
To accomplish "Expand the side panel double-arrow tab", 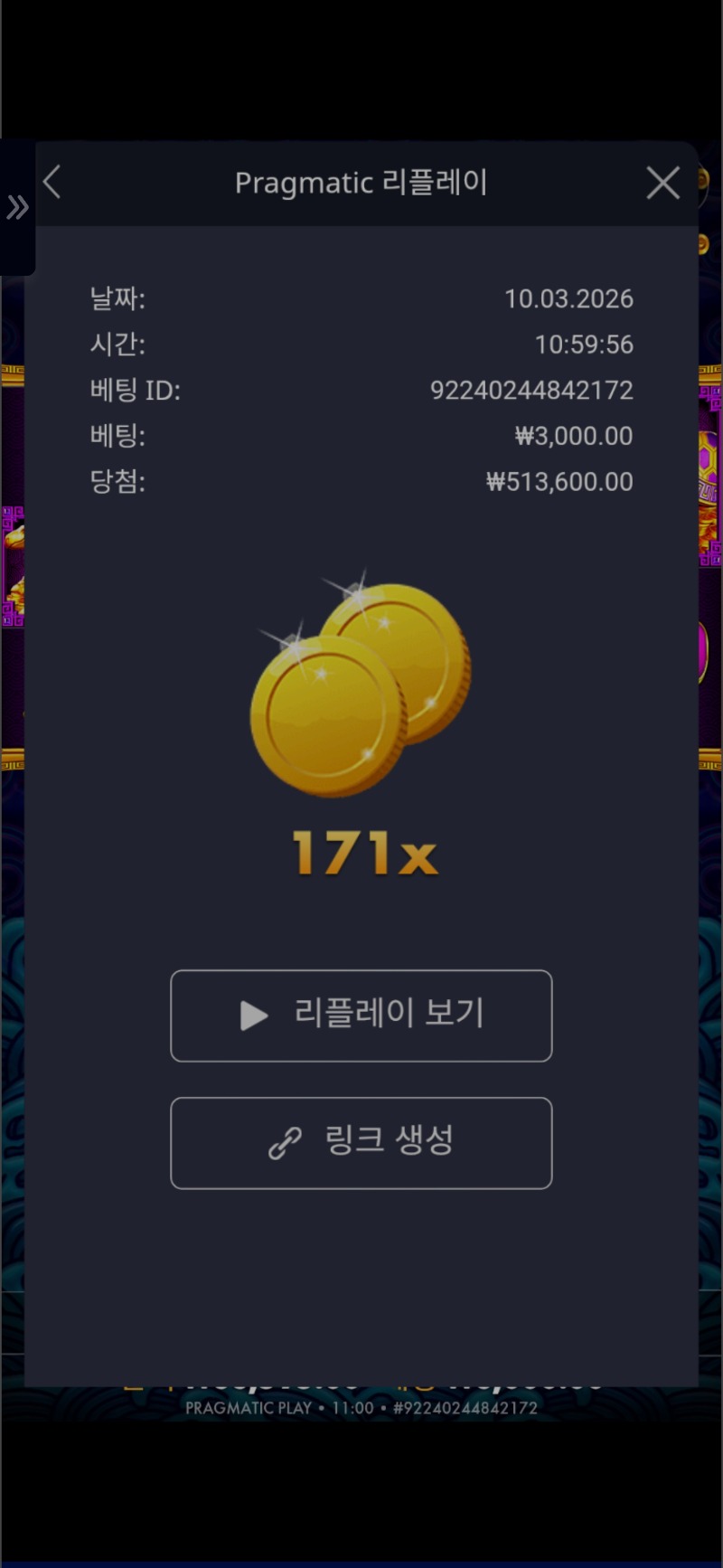I will tap(17, 208).
